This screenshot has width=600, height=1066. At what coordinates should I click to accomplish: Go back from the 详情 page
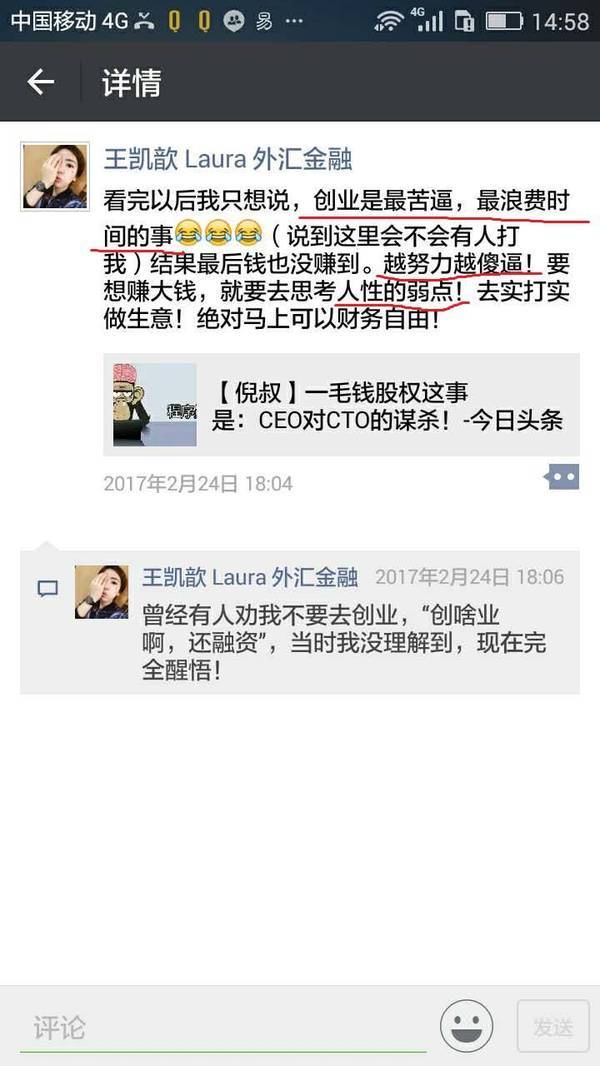click(40, 82)
